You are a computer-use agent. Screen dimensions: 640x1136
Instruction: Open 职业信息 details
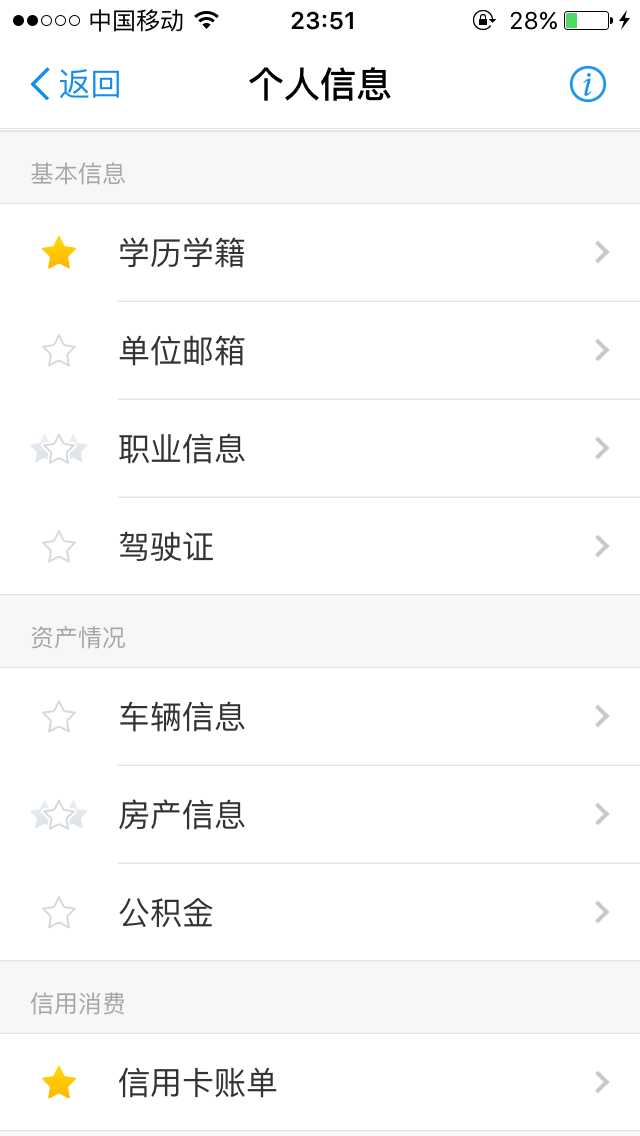point(320,449)
